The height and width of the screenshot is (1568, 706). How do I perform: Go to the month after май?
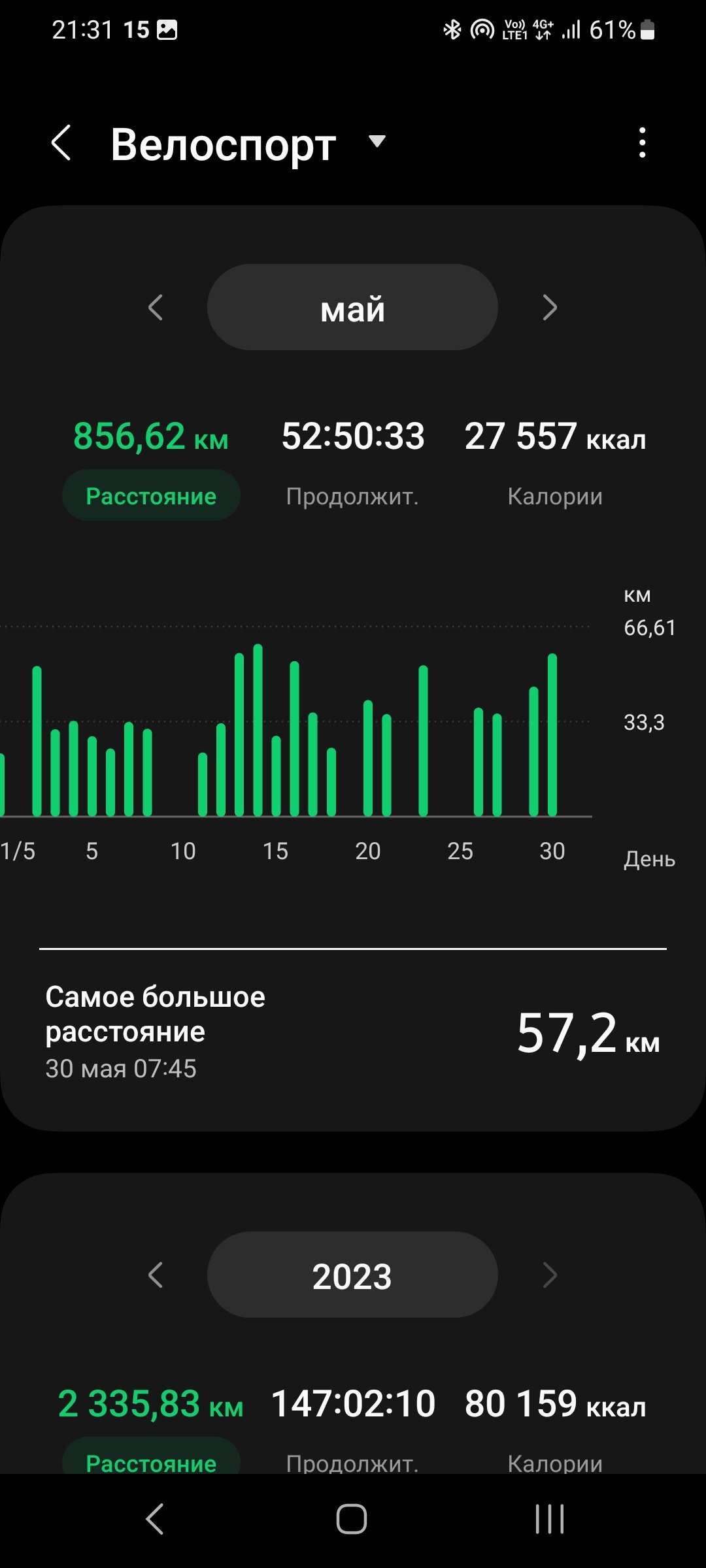point(550,308)
